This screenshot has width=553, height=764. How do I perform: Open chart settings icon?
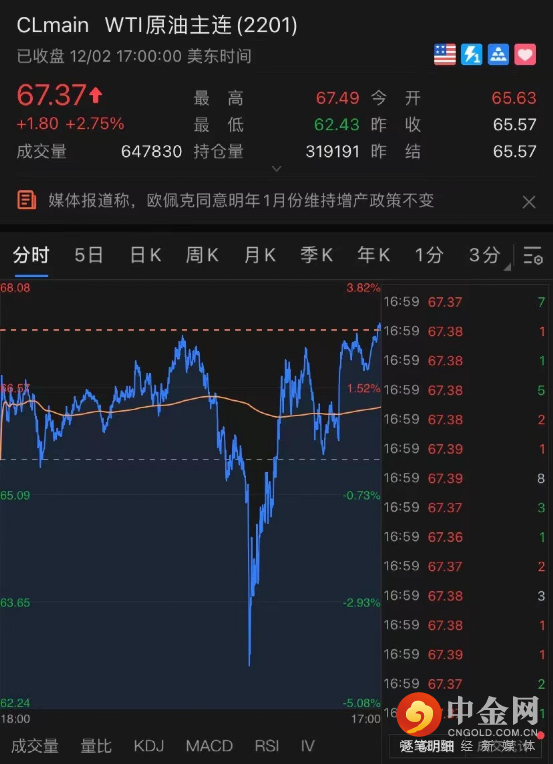(533, 255)
